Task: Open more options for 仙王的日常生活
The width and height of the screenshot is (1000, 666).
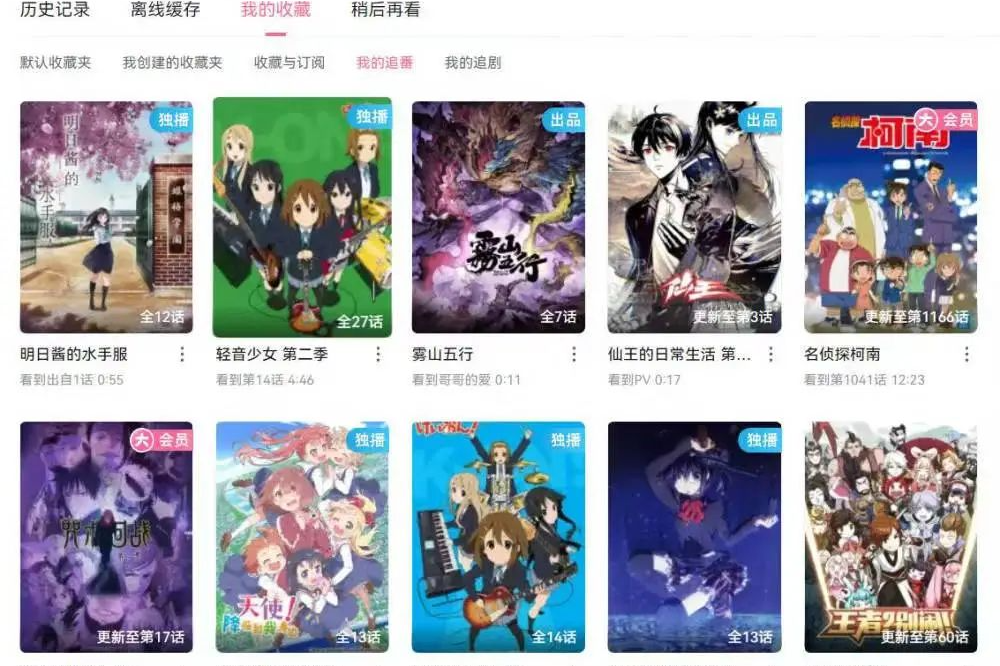Action: point(770,354)
